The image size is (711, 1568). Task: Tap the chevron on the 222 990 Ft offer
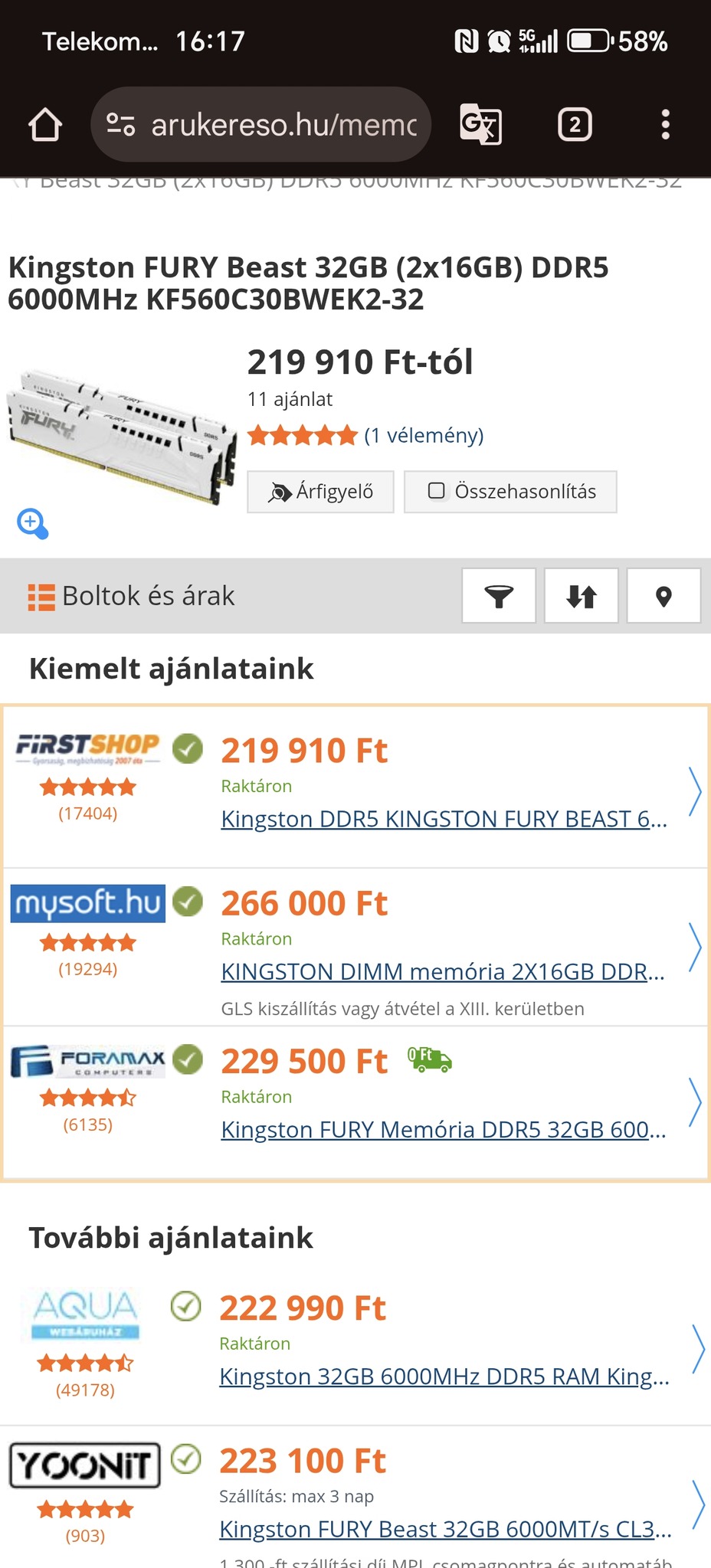pyautogui.click(x=697, y=1349)
